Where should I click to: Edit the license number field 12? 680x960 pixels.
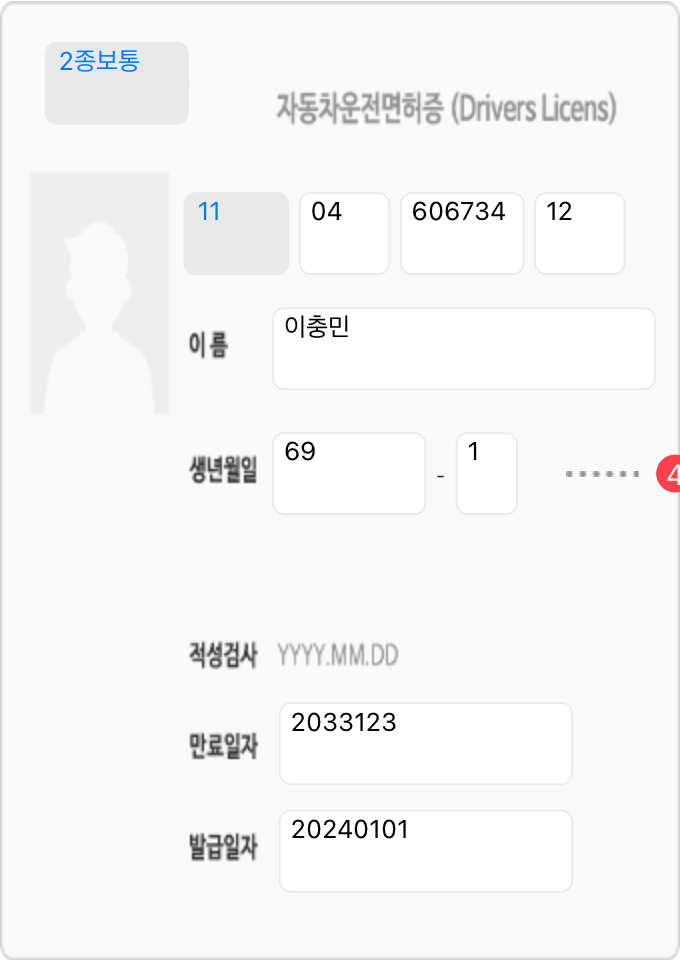point(579,233)
